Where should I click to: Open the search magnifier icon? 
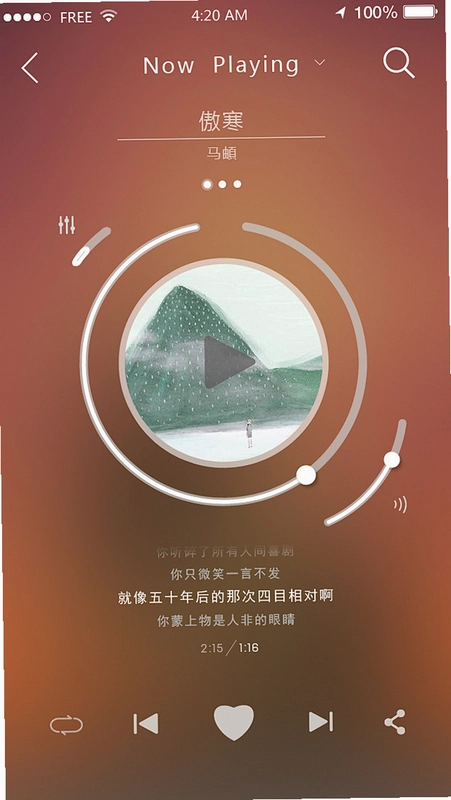pyautogui.click(x=399, y=63)
